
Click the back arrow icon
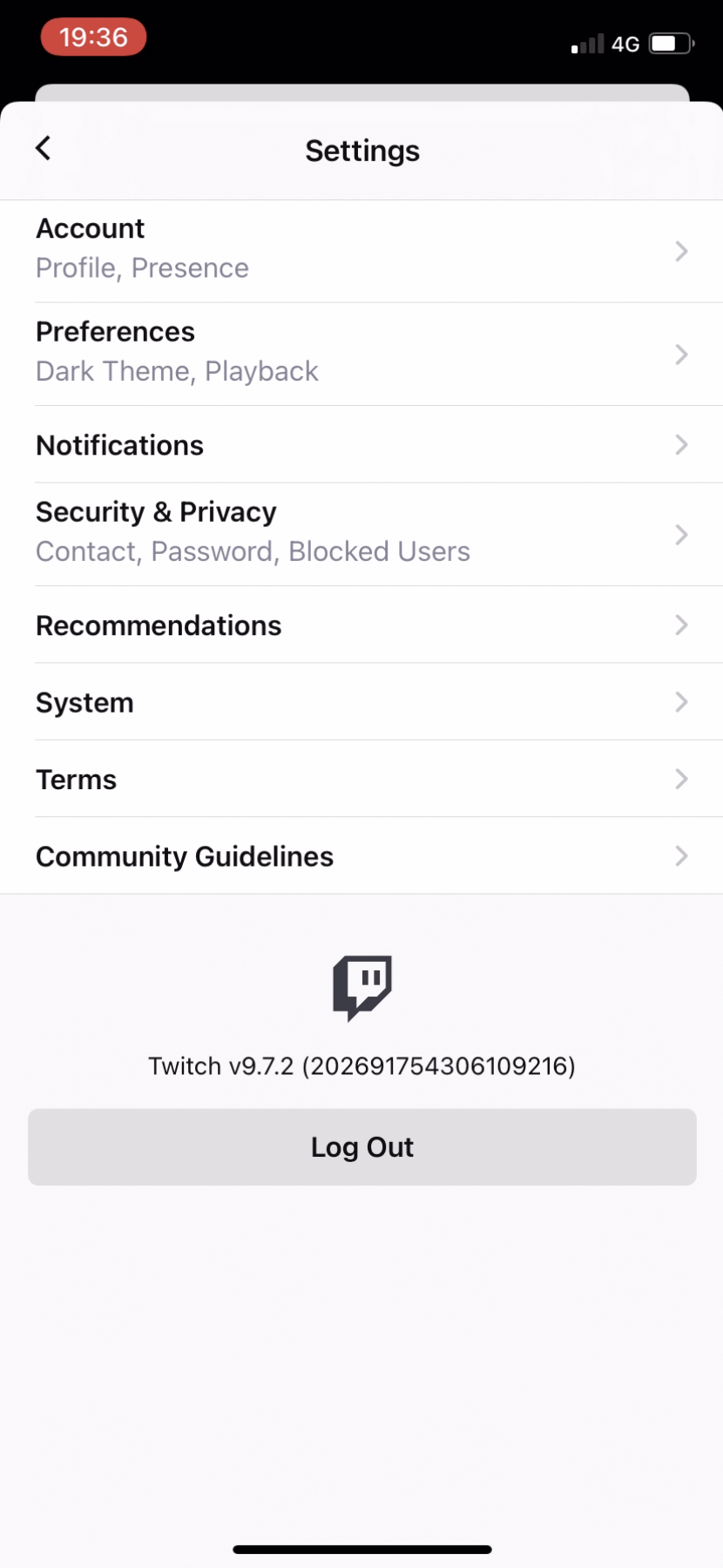pos(43,148)
